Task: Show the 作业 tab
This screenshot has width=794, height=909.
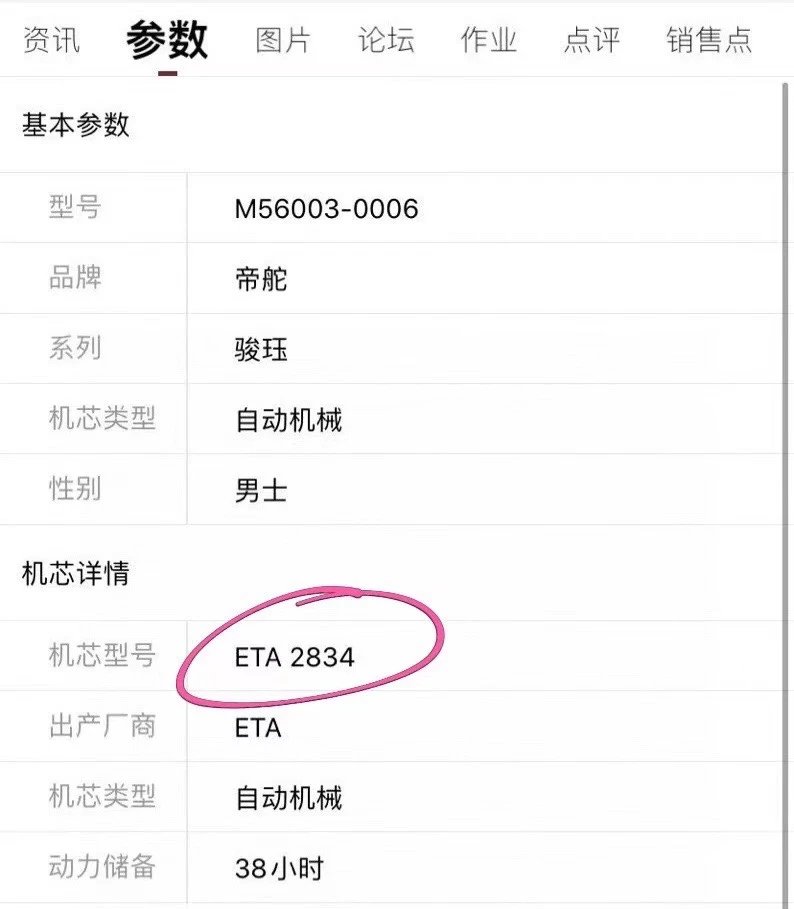Action: pyautogui.click(x=489, y=41)
